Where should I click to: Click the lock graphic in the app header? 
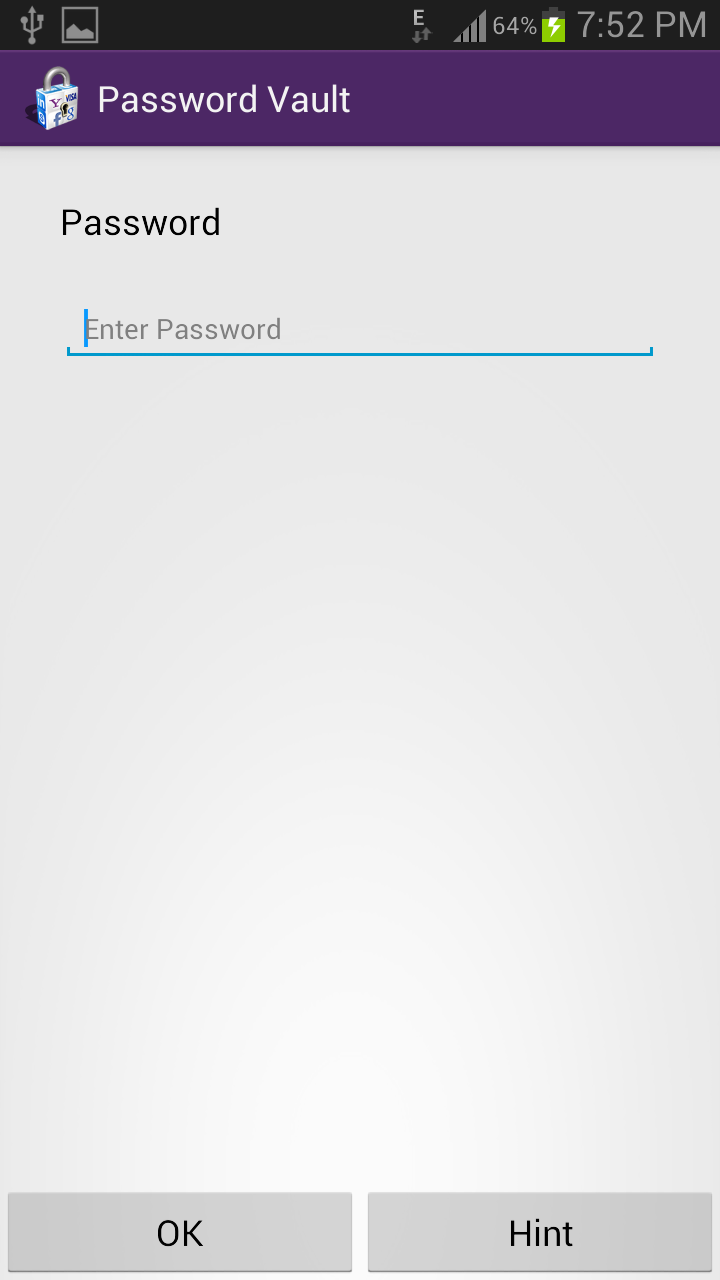pyautogui.click(x=55, y=97)
